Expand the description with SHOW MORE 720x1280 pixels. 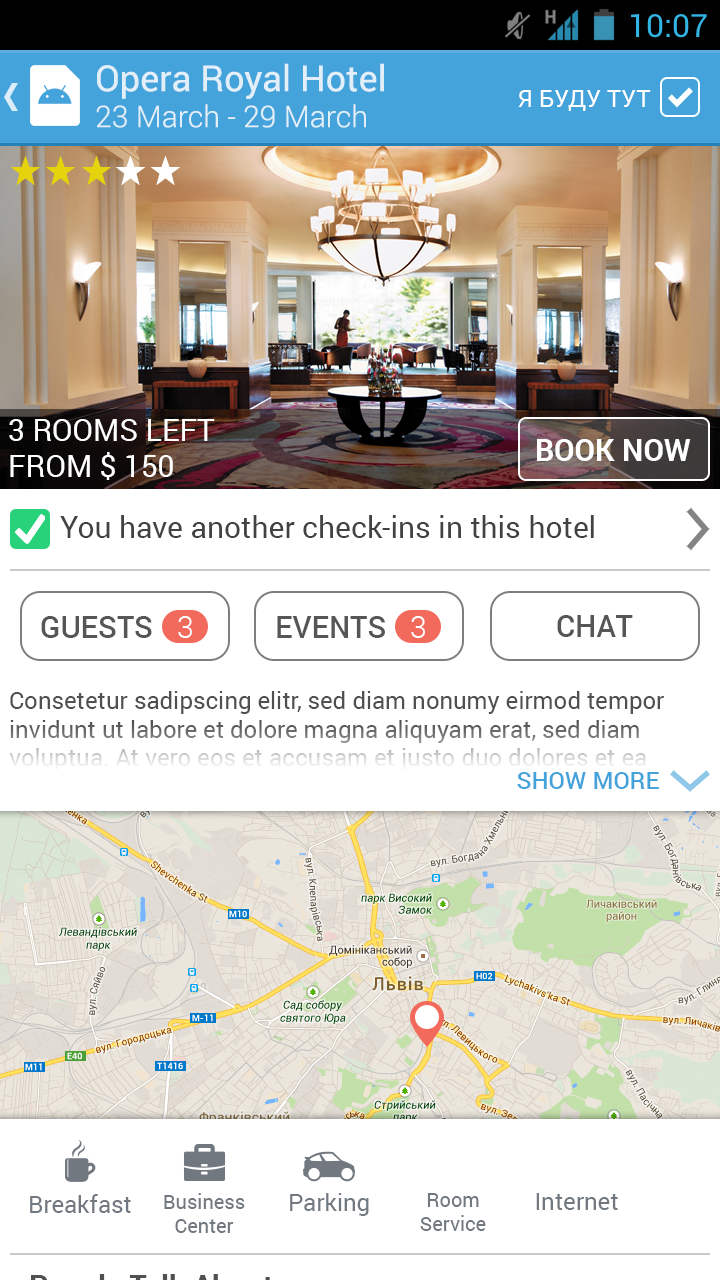click(x=612, y=781)
